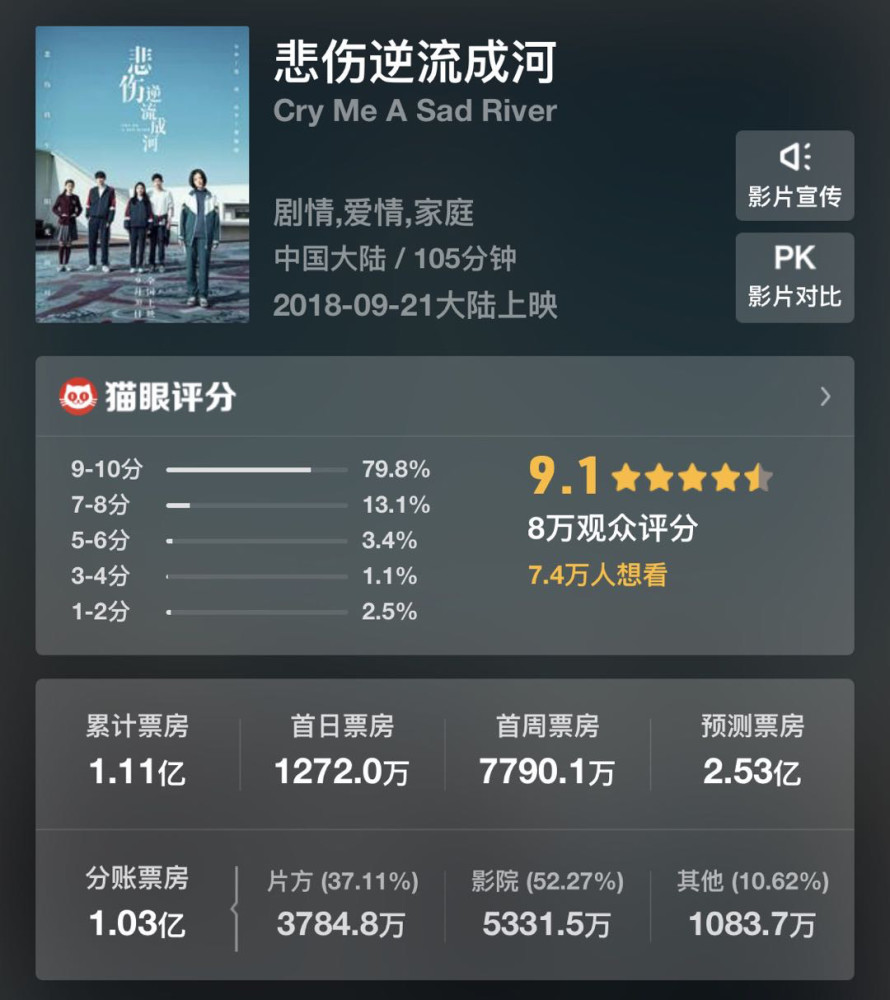The height and width of the screenshot is (1000, 890).
Task: Open the PK 影片对比 comparison
Action: 794,278
